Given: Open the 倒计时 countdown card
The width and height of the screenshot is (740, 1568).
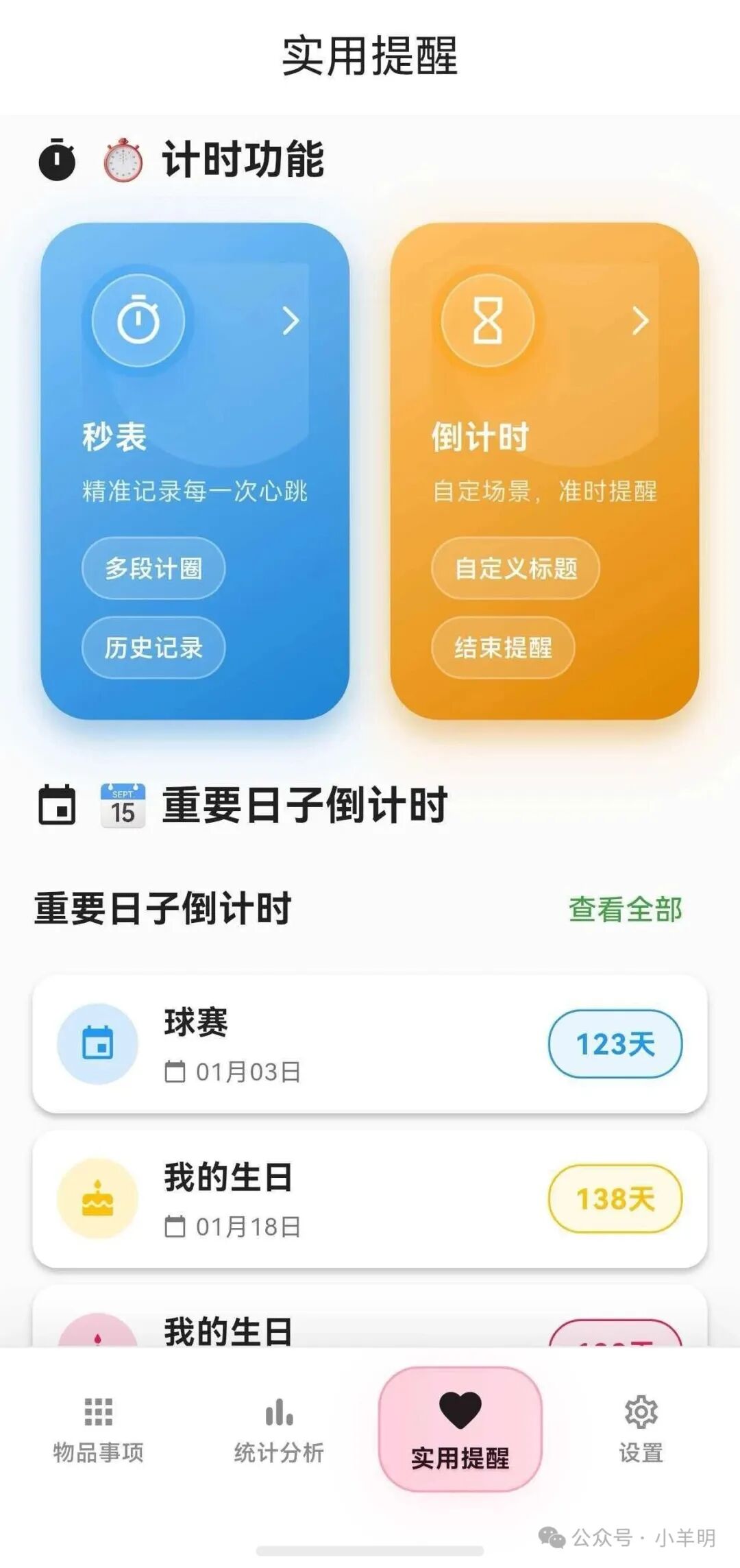Looking at the screenshot, I should (x=545, y=471).
